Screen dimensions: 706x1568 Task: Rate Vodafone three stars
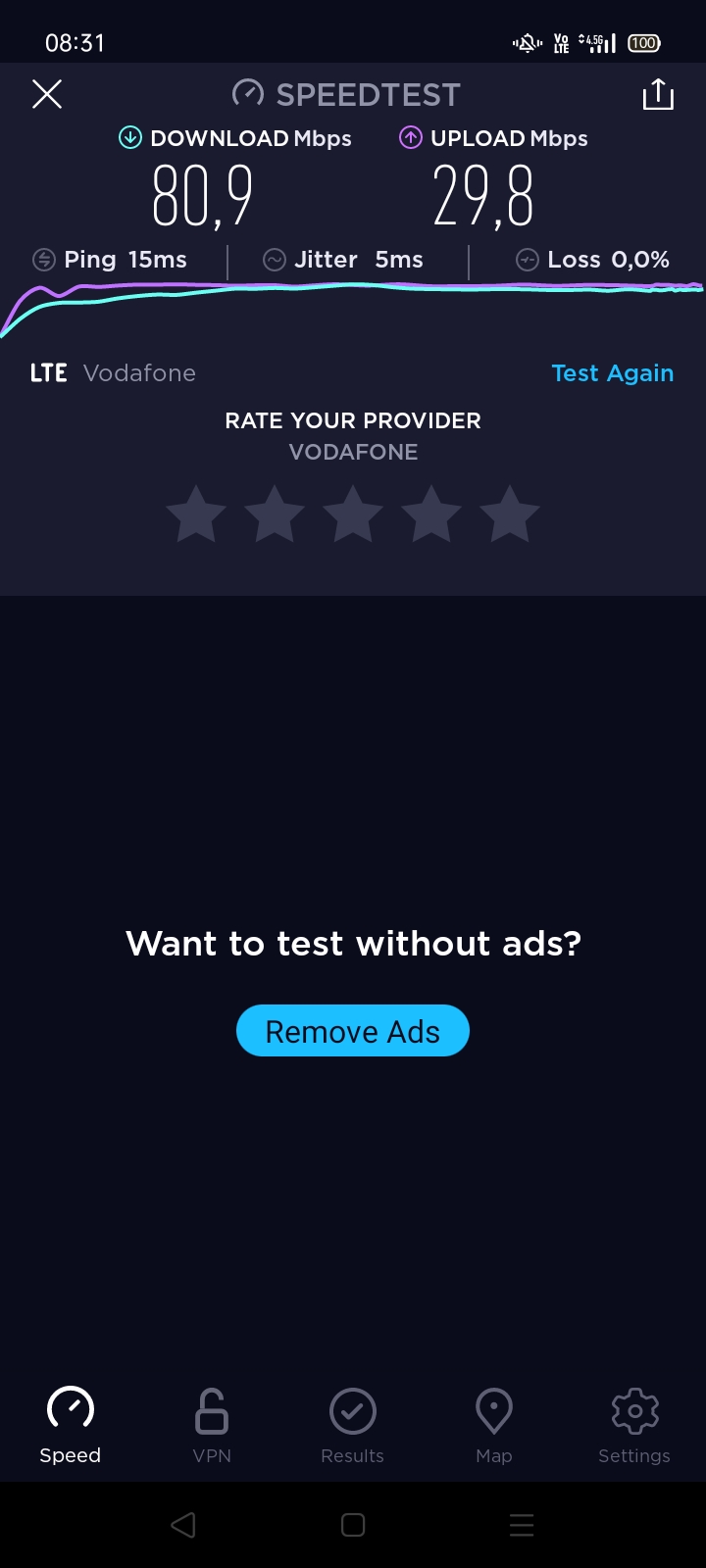click(353, 514)
